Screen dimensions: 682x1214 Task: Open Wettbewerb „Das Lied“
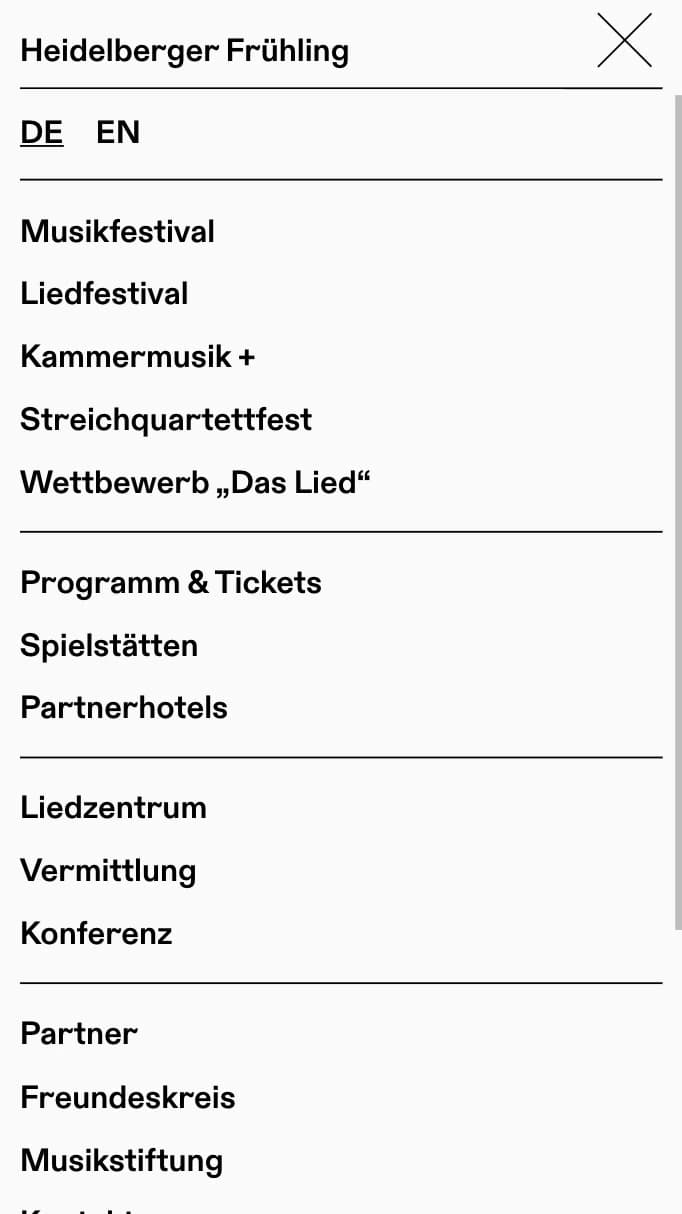pos(196,482)
